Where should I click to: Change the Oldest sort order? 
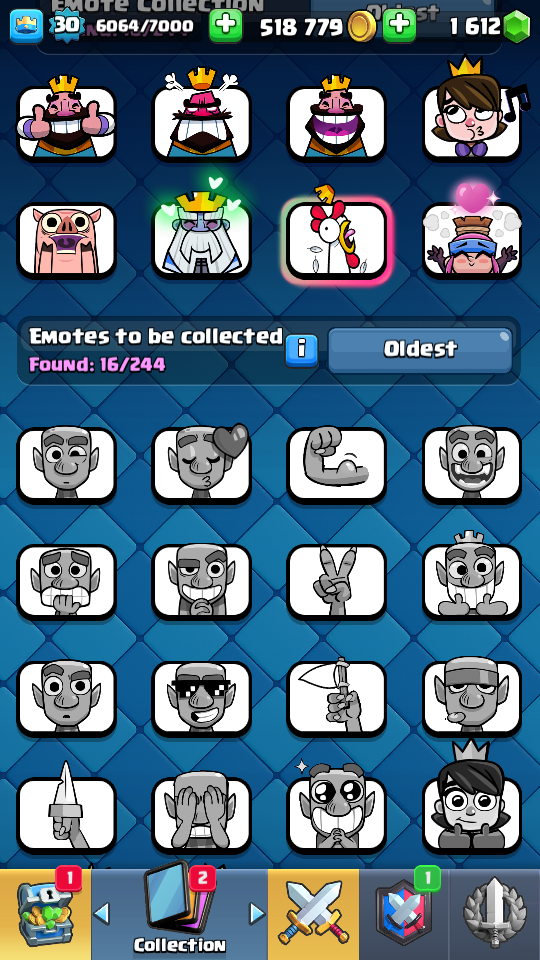tap(420, 350)
